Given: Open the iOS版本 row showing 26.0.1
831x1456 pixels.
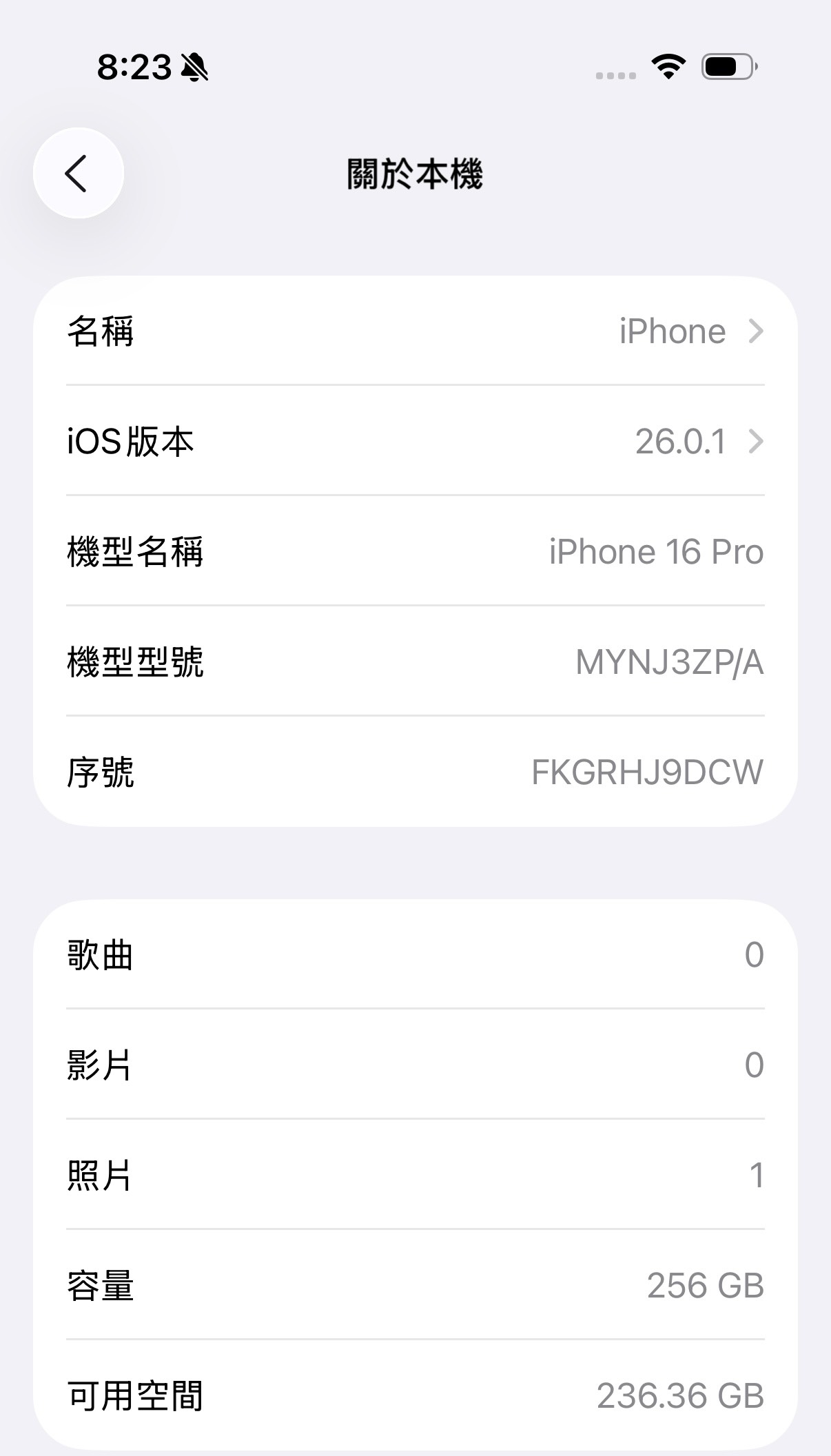Looking at the screenshot, I should click(x=415, y=441).
